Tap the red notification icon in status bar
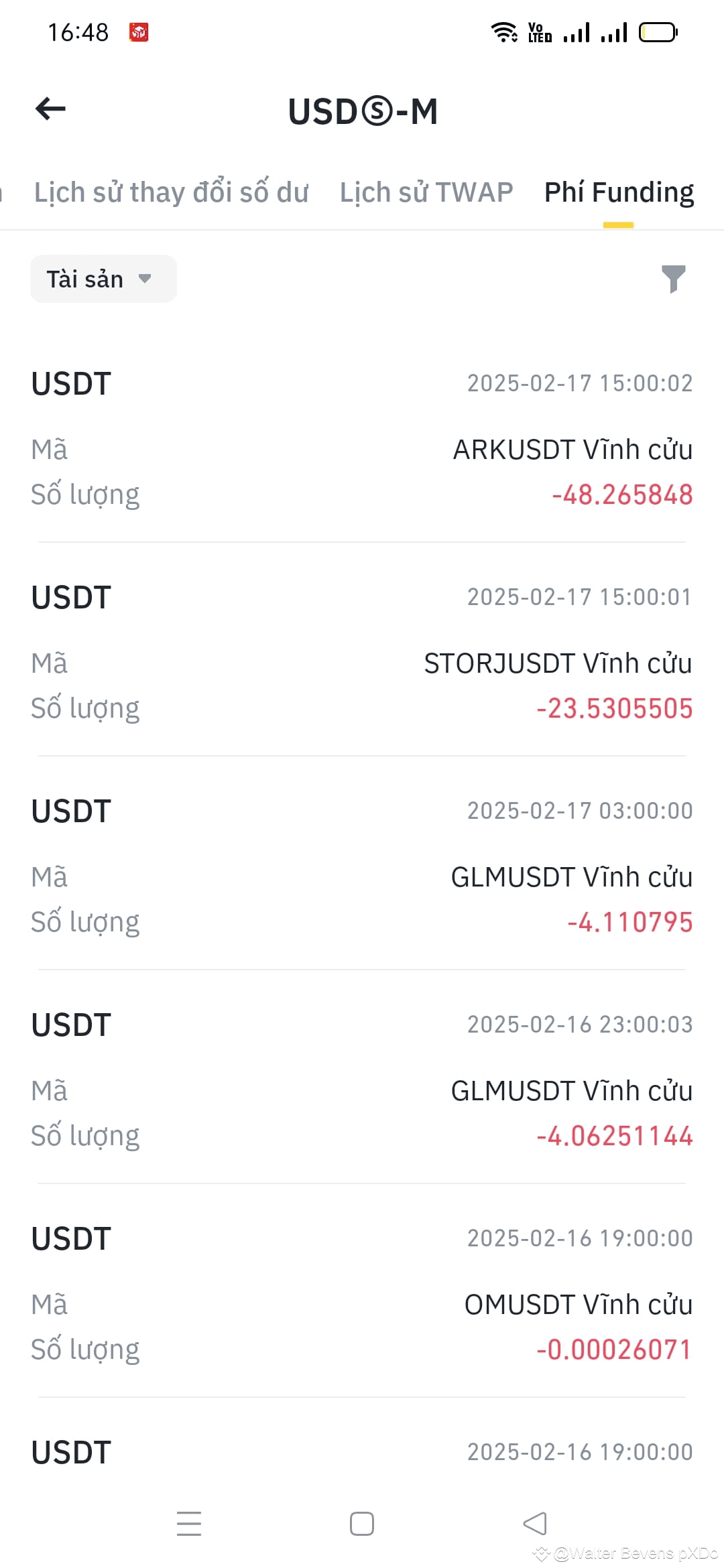 point(139,31)
